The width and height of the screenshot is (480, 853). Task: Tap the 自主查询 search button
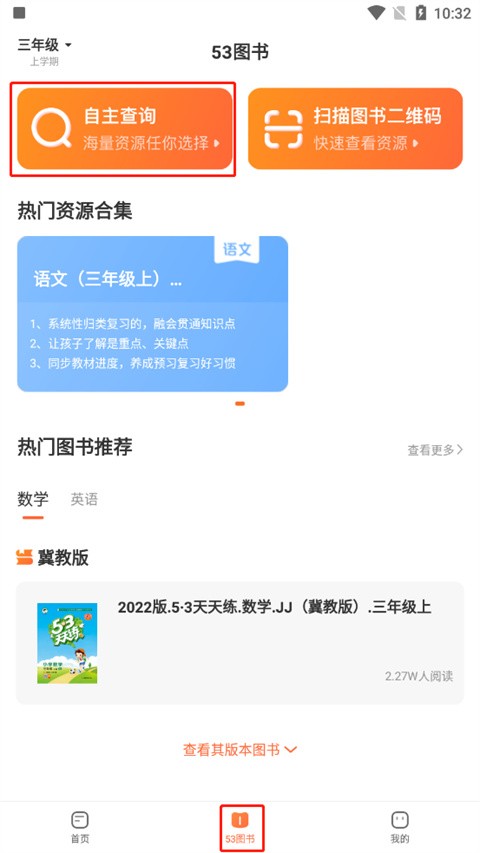click(x=125, y=129)
